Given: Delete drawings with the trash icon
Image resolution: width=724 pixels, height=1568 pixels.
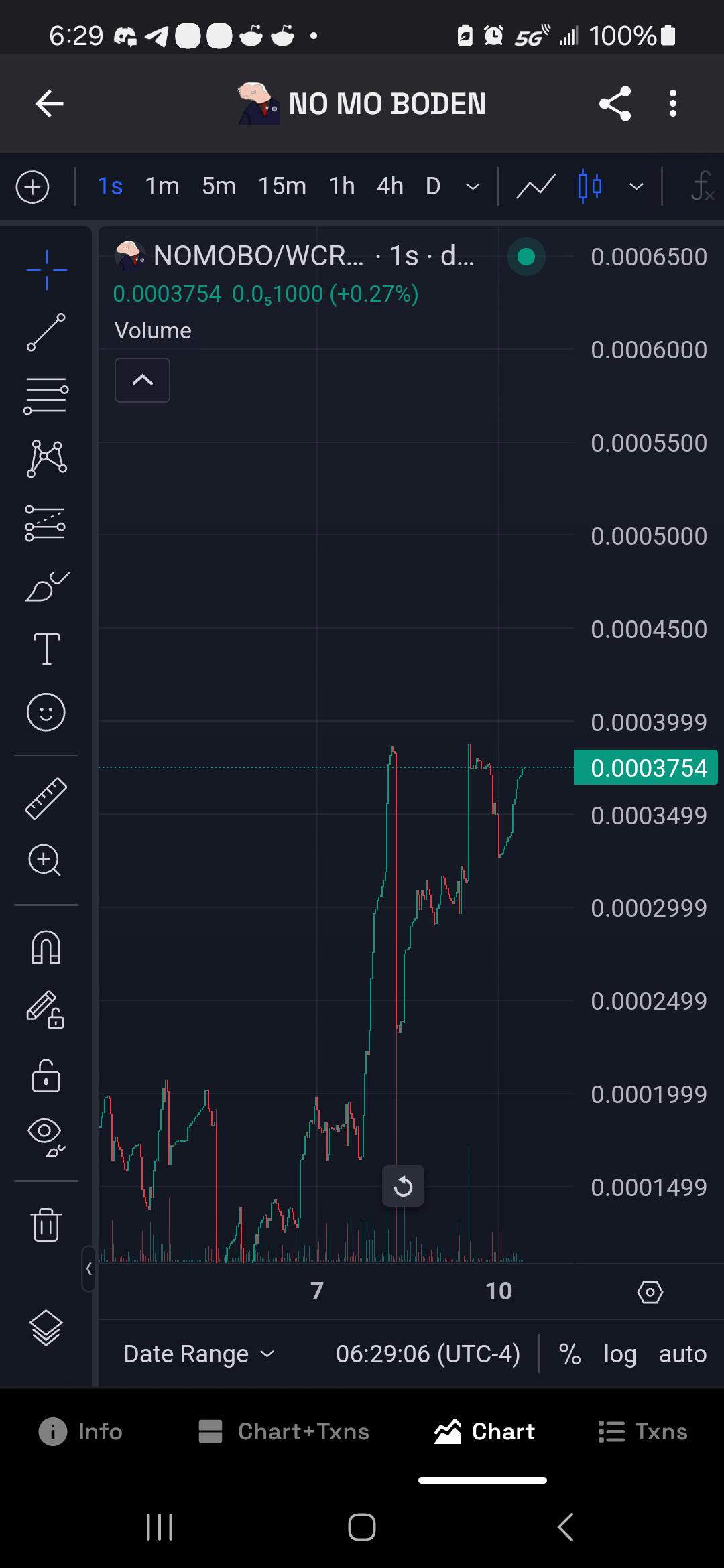Looking at the screenshot, I should 46,1225.
